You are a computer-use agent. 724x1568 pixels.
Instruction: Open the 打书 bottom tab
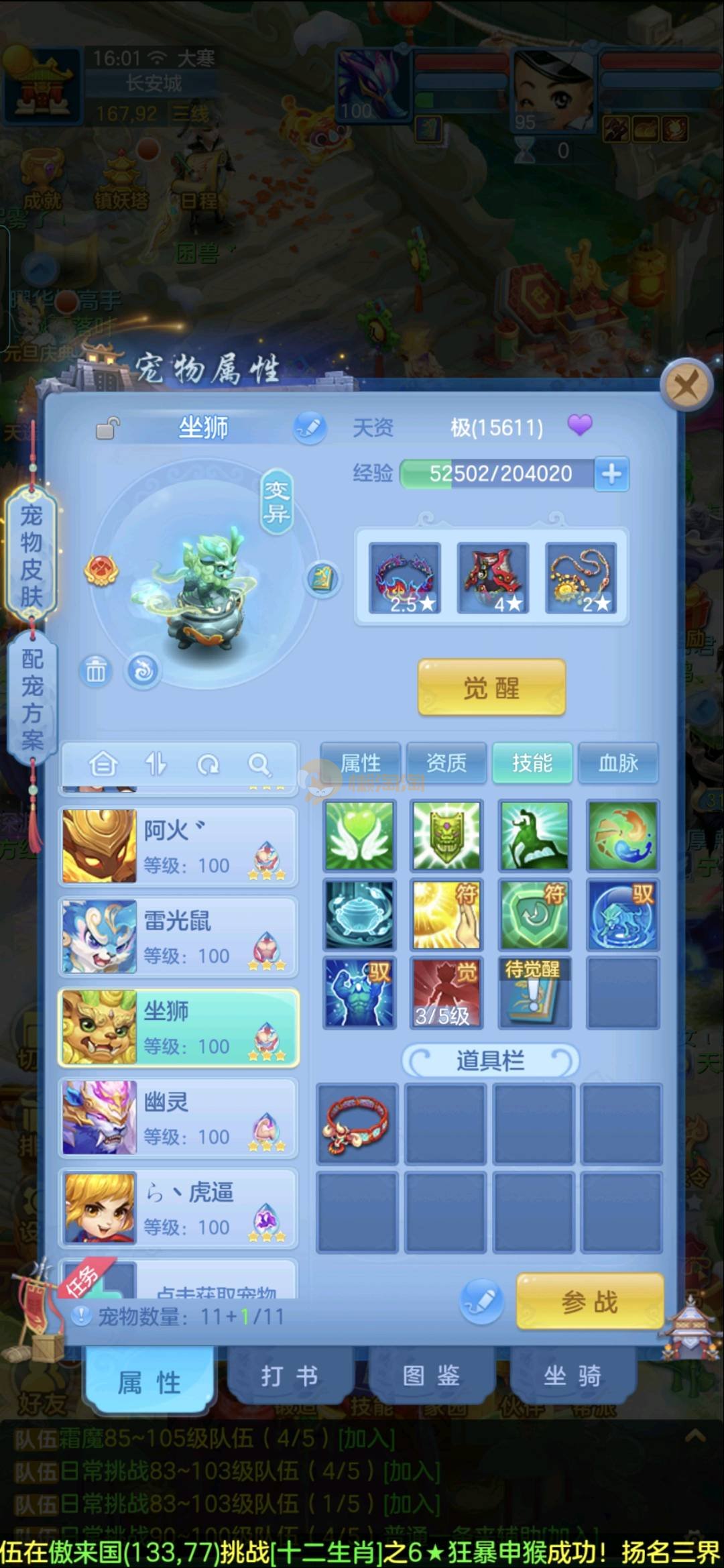pyautogui.click(x=290, y=1377)
